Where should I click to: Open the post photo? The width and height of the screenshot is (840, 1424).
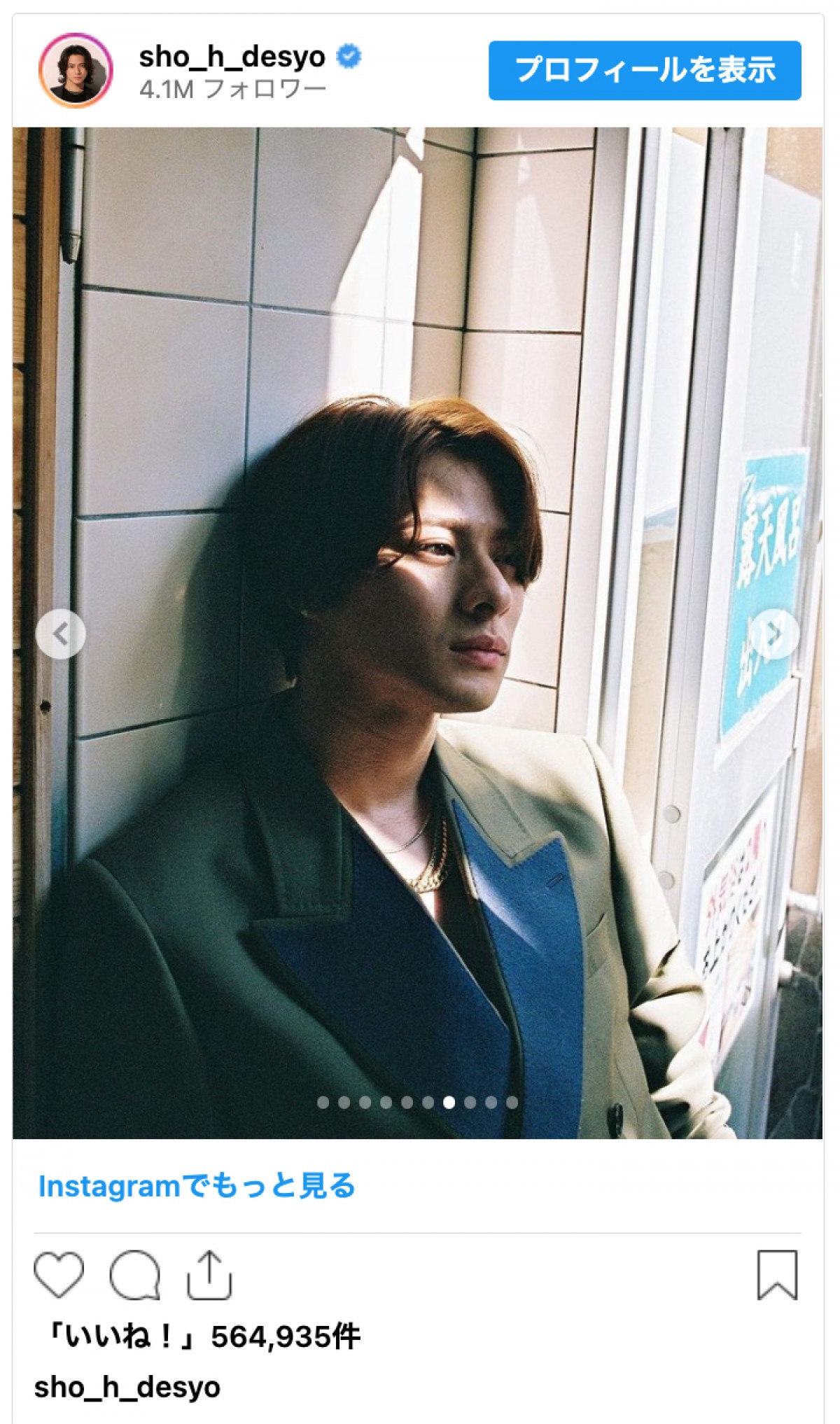417,490
